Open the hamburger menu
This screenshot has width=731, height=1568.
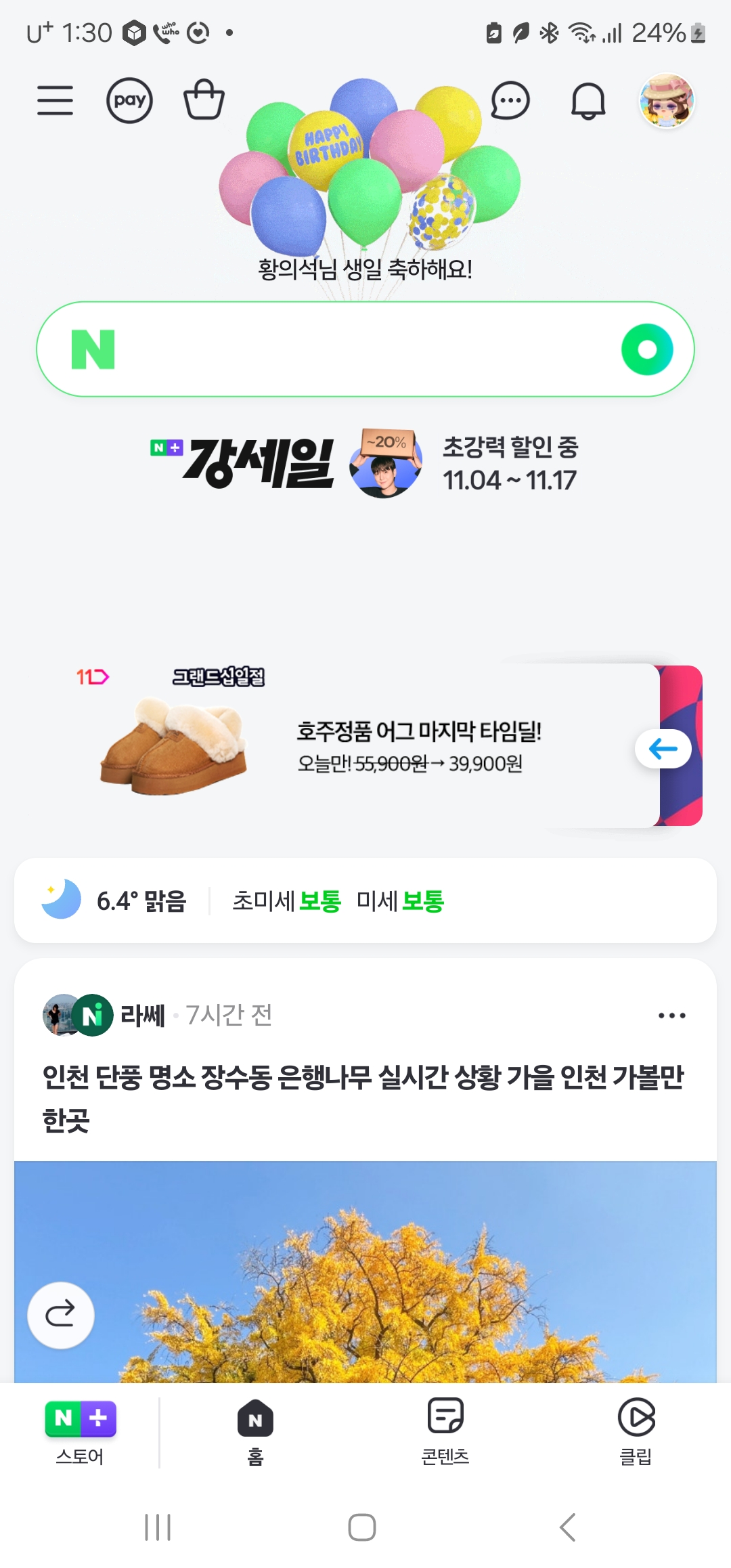point(55,100)
